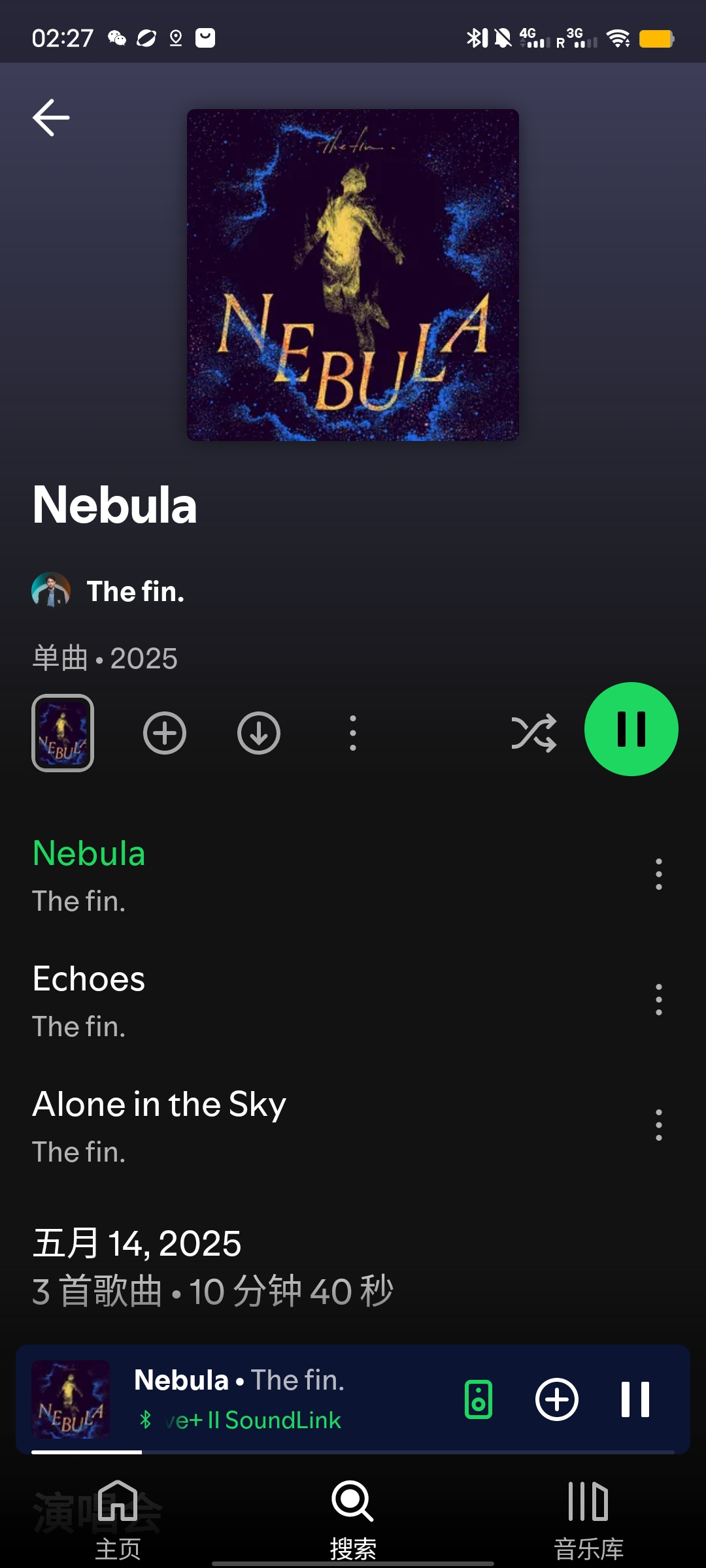
Task: Go back using the top arrow
Action: (51, 118)
